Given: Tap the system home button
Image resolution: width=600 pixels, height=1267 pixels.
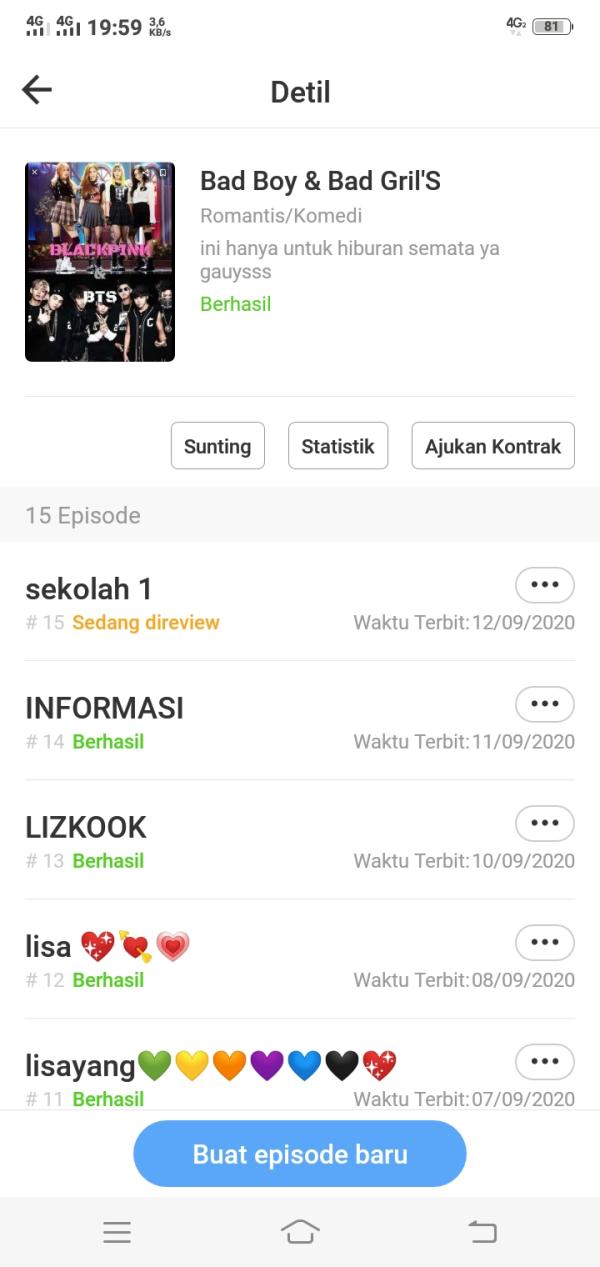Looking at the screenshot, I should click(x=300, y=1232).
